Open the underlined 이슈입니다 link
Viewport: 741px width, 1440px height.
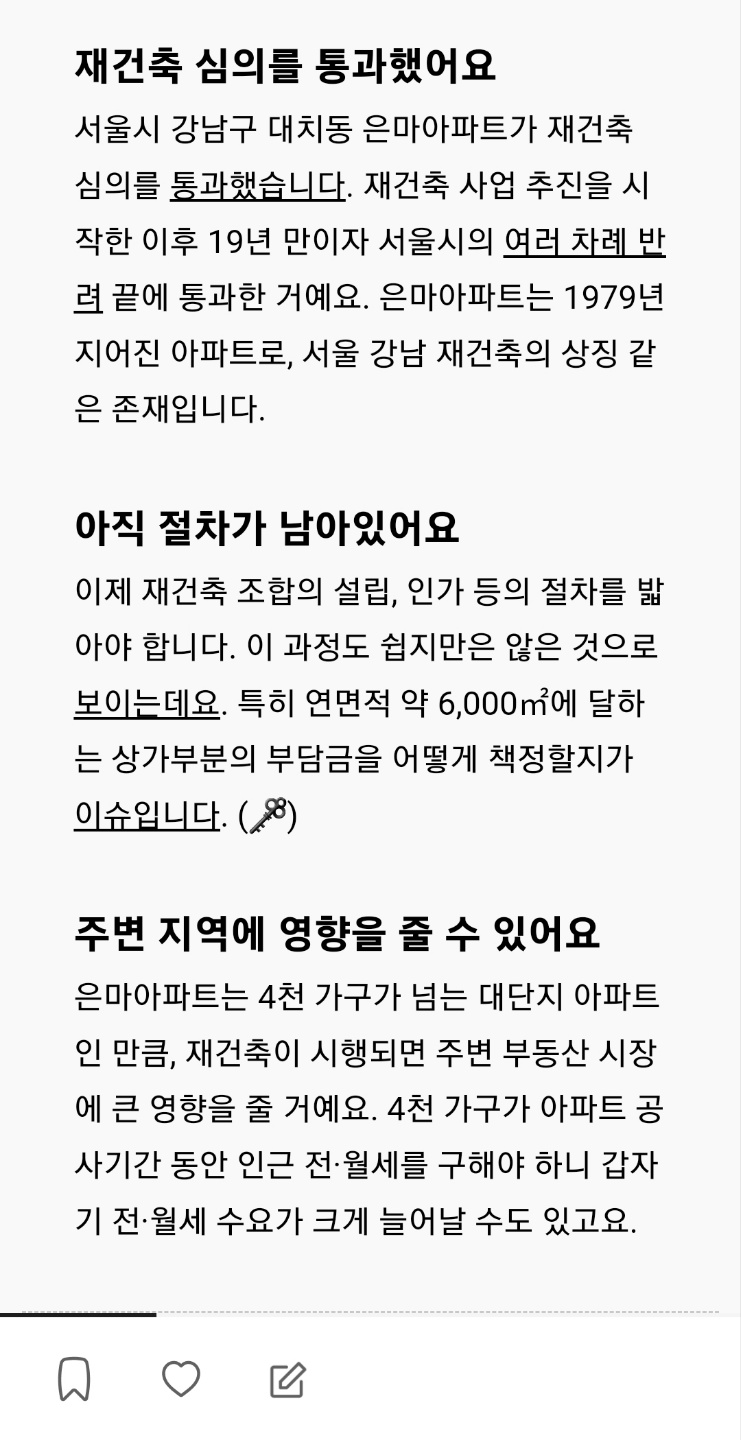(x=147, y=815)
